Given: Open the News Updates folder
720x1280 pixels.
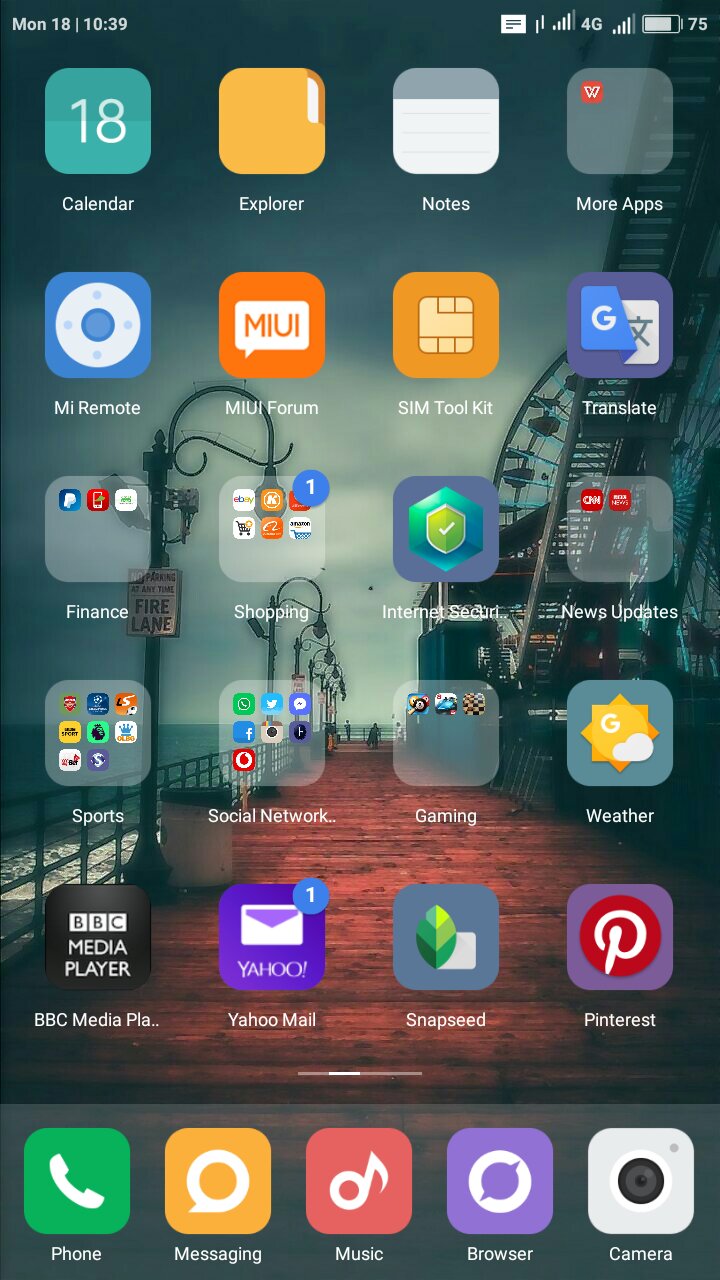Looking at the screenshot, I should pyautogui.click(x=620, y=529).
